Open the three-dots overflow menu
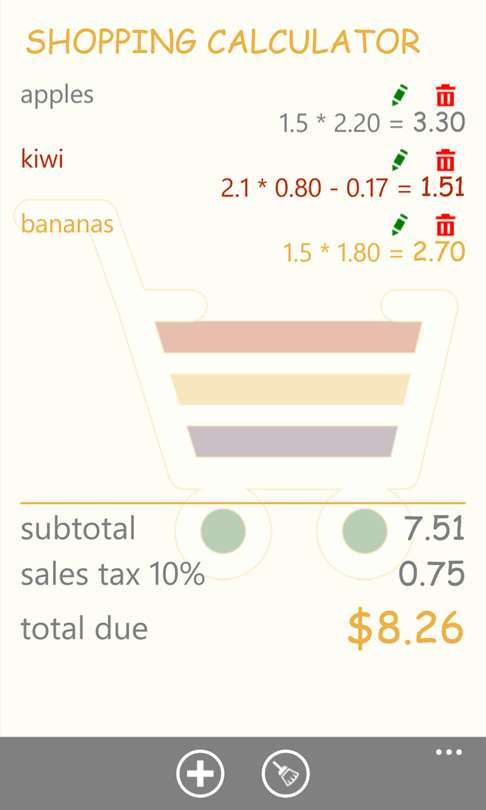The width and height of the screenshot is (486, 810). (449, 752)
